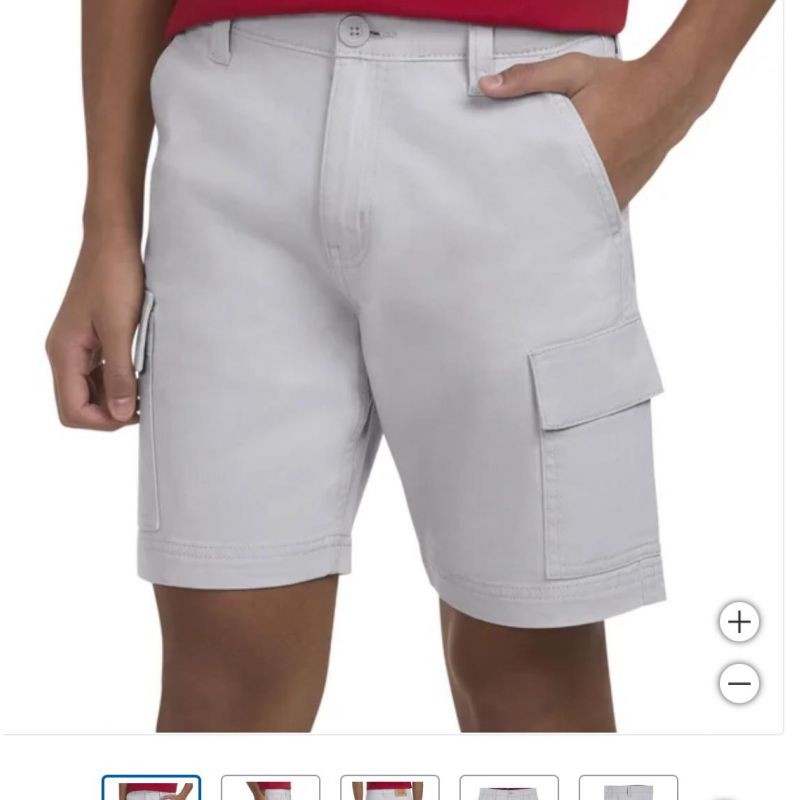View the fifth product thumbnail
Image resolution: width=800 pixels, height=800 pixels.
coord(627,789)
